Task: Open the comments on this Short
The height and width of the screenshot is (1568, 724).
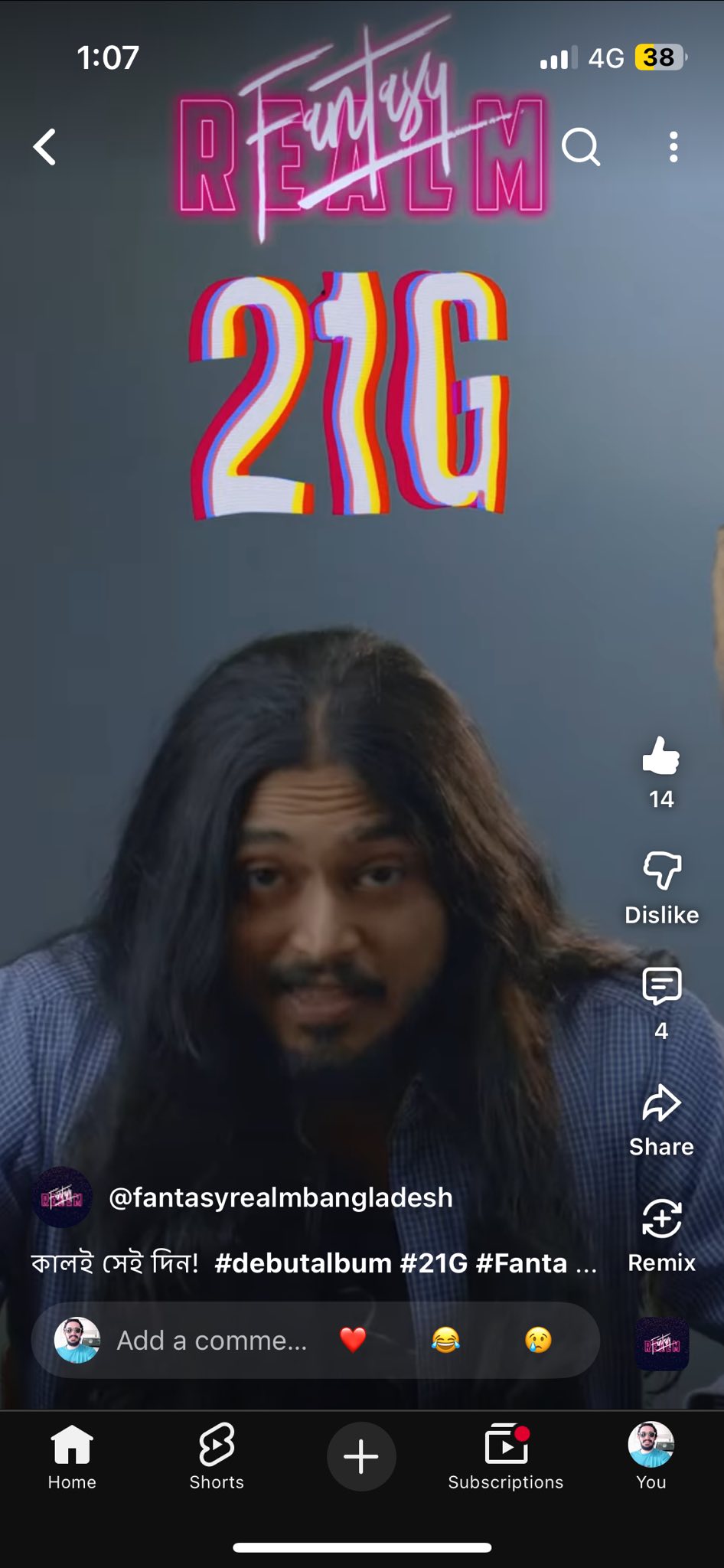Action: (x=661, y=987)
